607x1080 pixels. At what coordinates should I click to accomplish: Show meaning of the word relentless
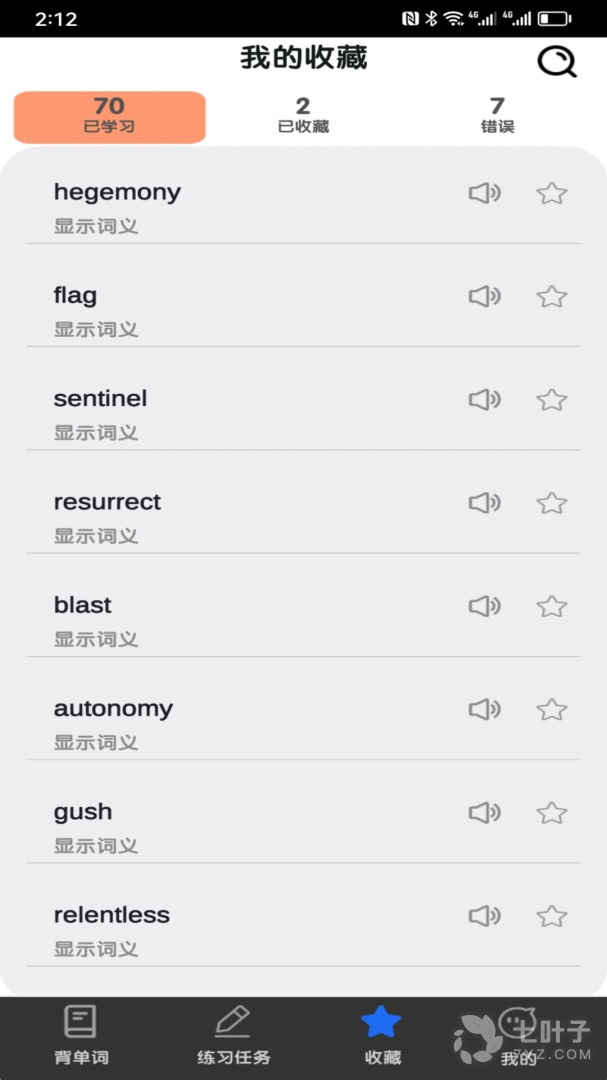point(96,949)
